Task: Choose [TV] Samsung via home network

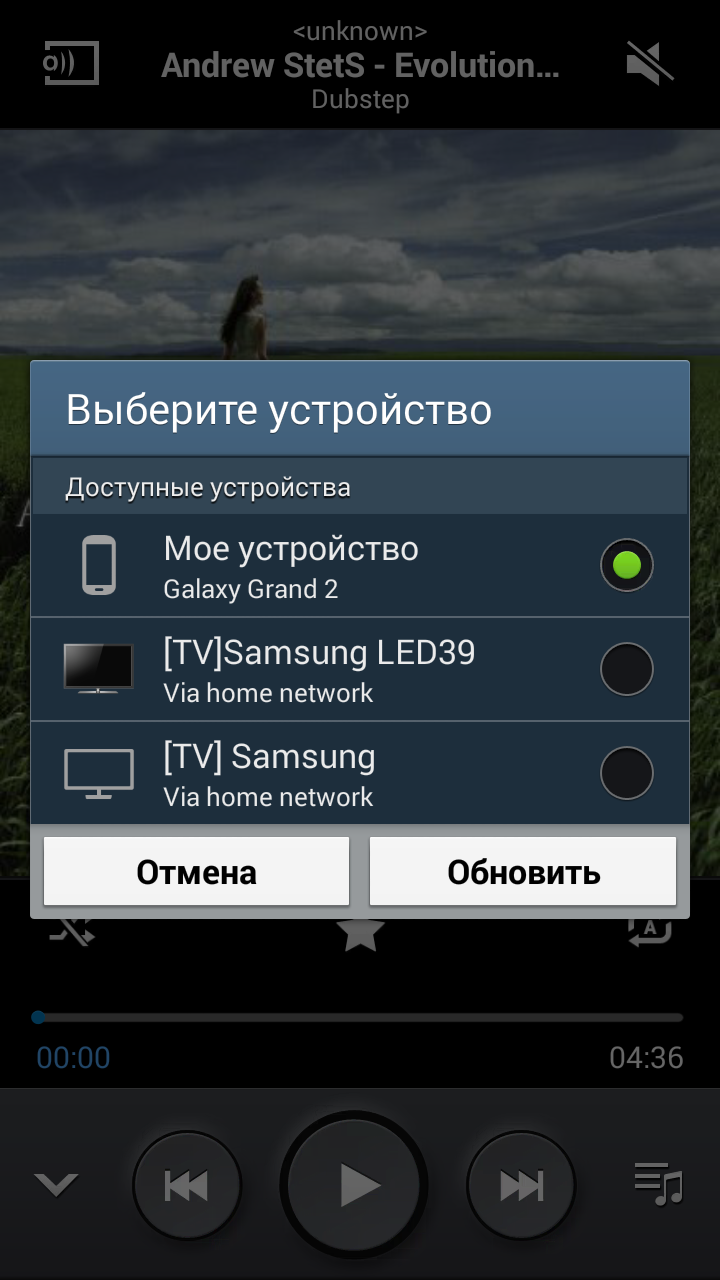Action: [360, 774]
